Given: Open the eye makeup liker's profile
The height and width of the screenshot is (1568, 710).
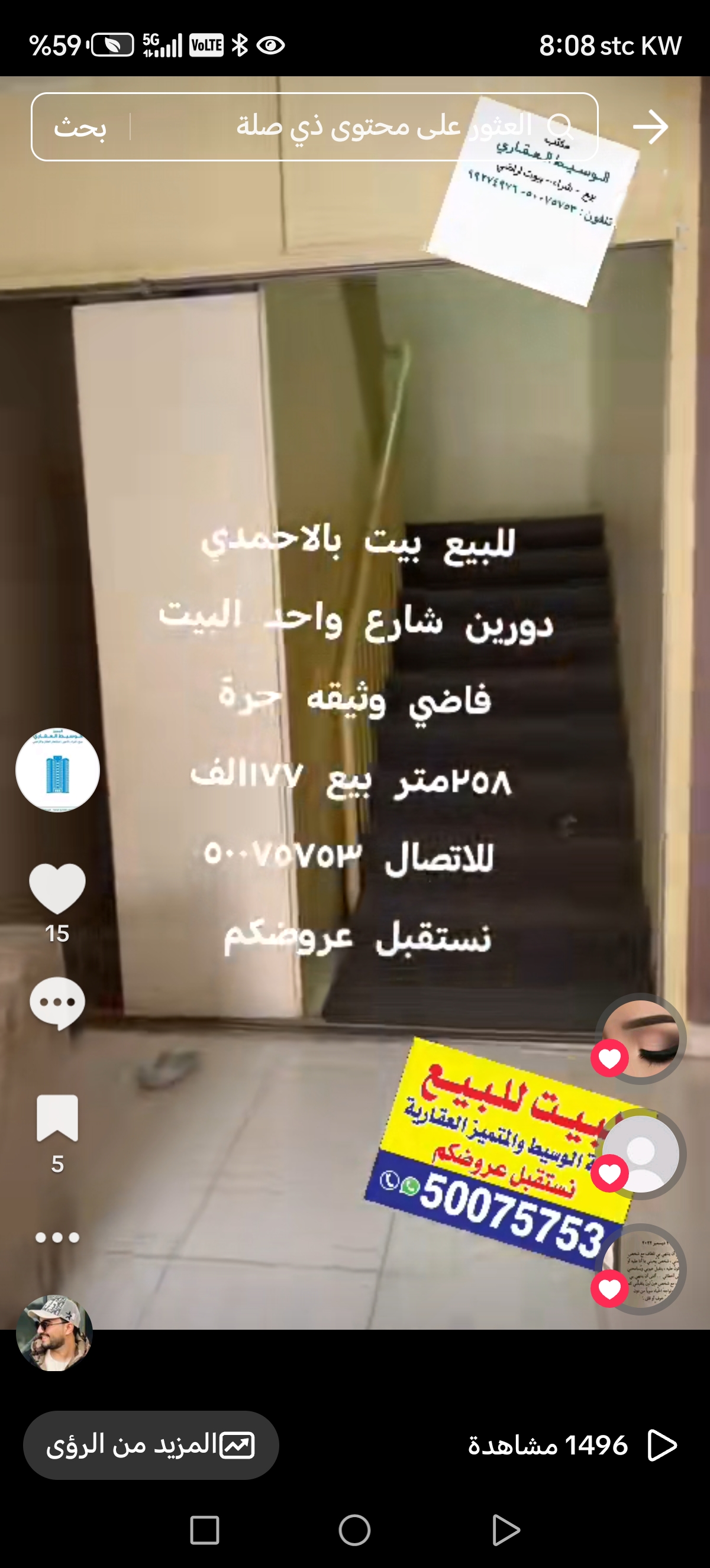Looking at the screenshot, I should [641, 1039].
